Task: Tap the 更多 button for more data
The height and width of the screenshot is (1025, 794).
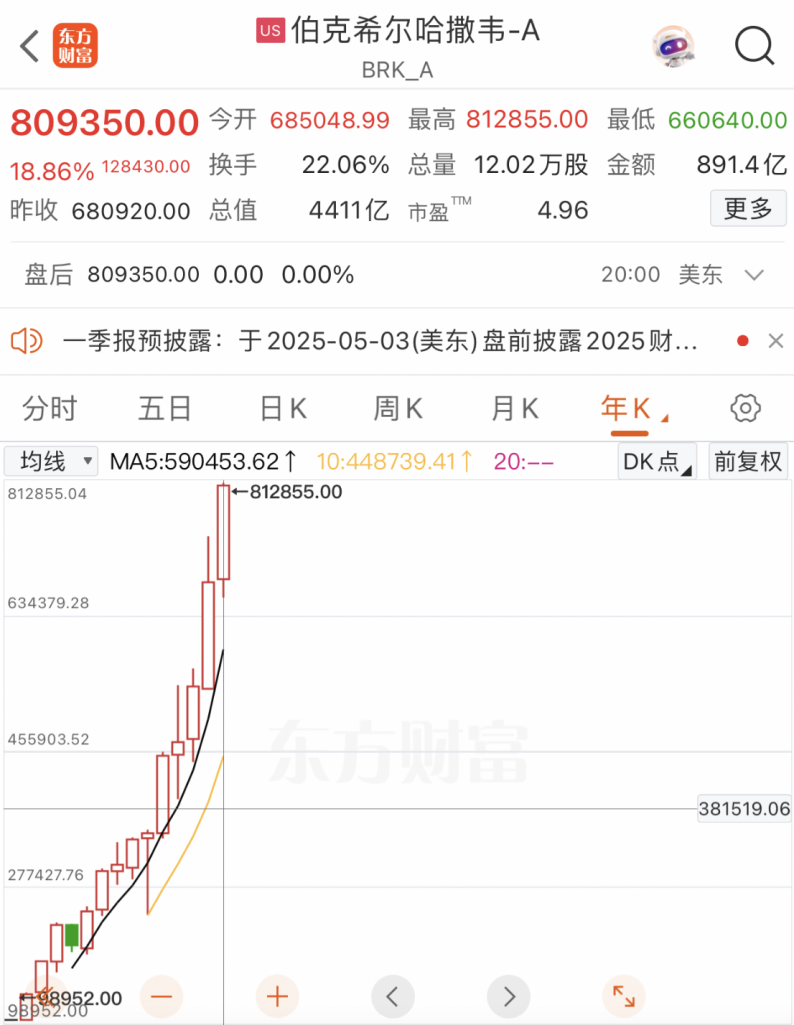Action: (x=748, y=209)
